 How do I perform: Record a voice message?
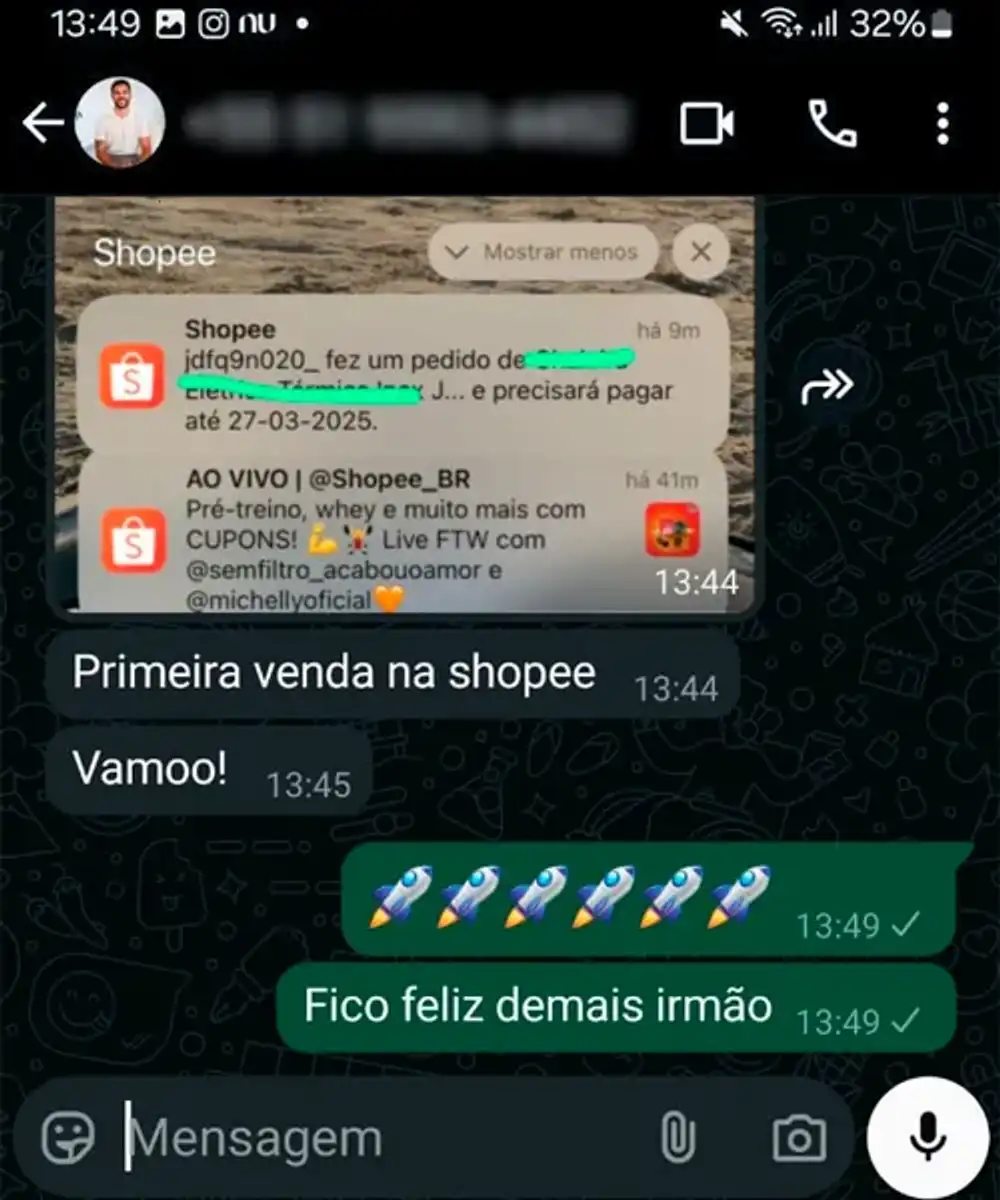927,1136
